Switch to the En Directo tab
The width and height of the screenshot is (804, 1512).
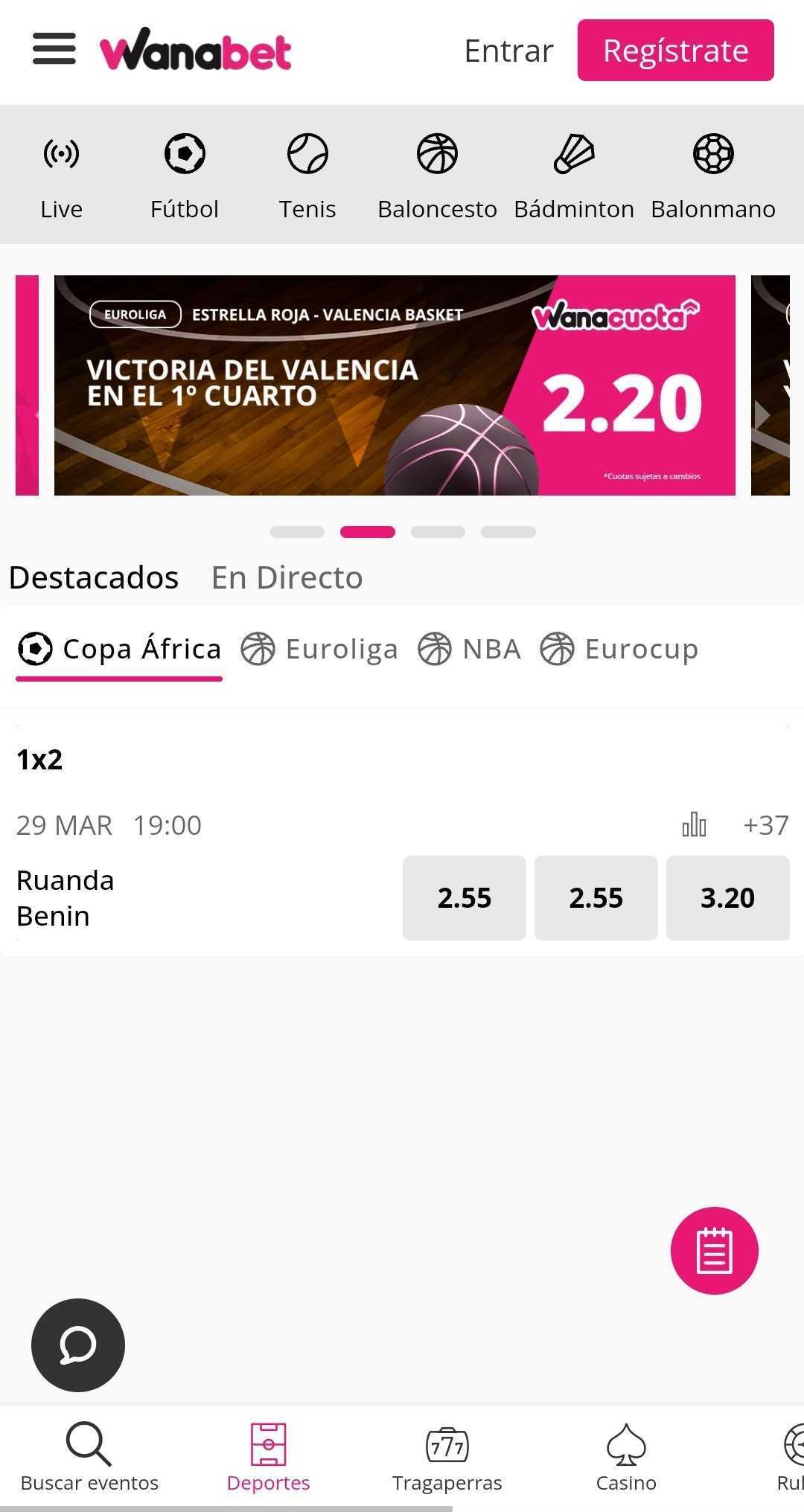pos(287,577)
